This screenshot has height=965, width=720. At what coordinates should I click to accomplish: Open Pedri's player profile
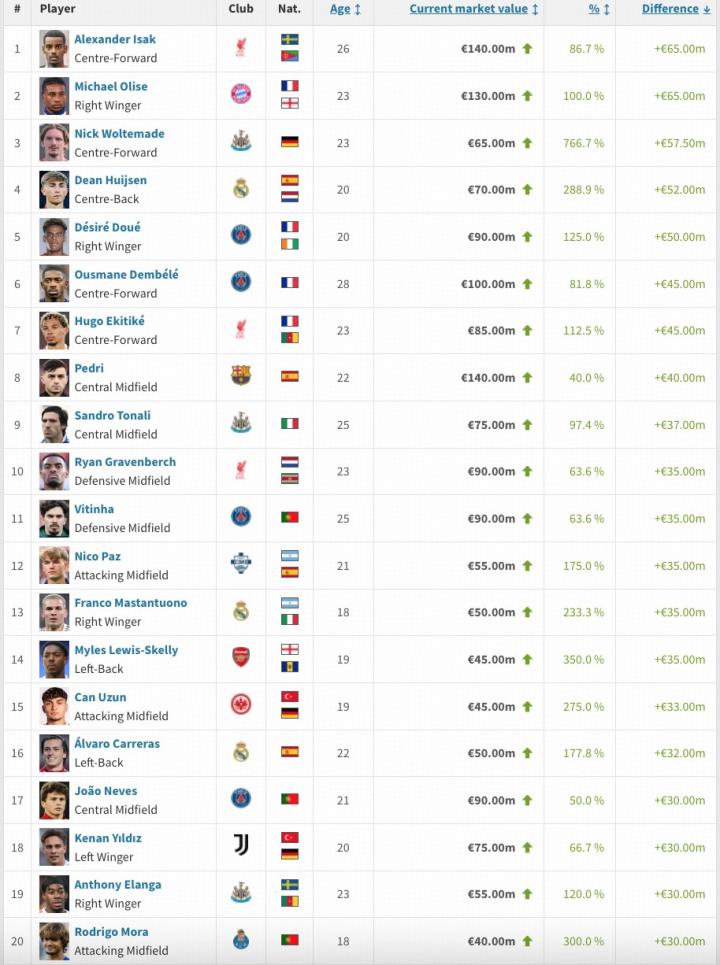(89, 369)
